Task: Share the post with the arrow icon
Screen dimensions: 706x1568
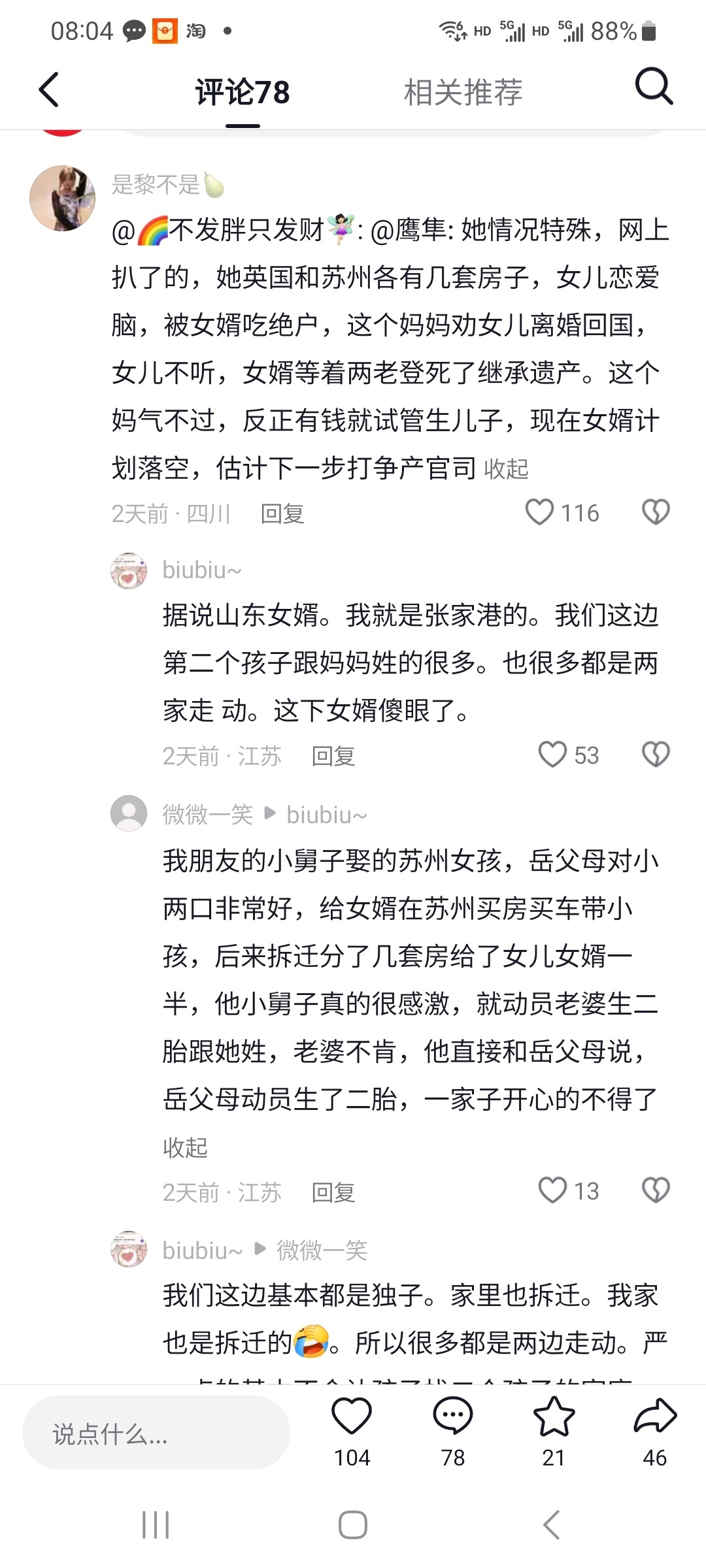Action: click(655, 1418)
